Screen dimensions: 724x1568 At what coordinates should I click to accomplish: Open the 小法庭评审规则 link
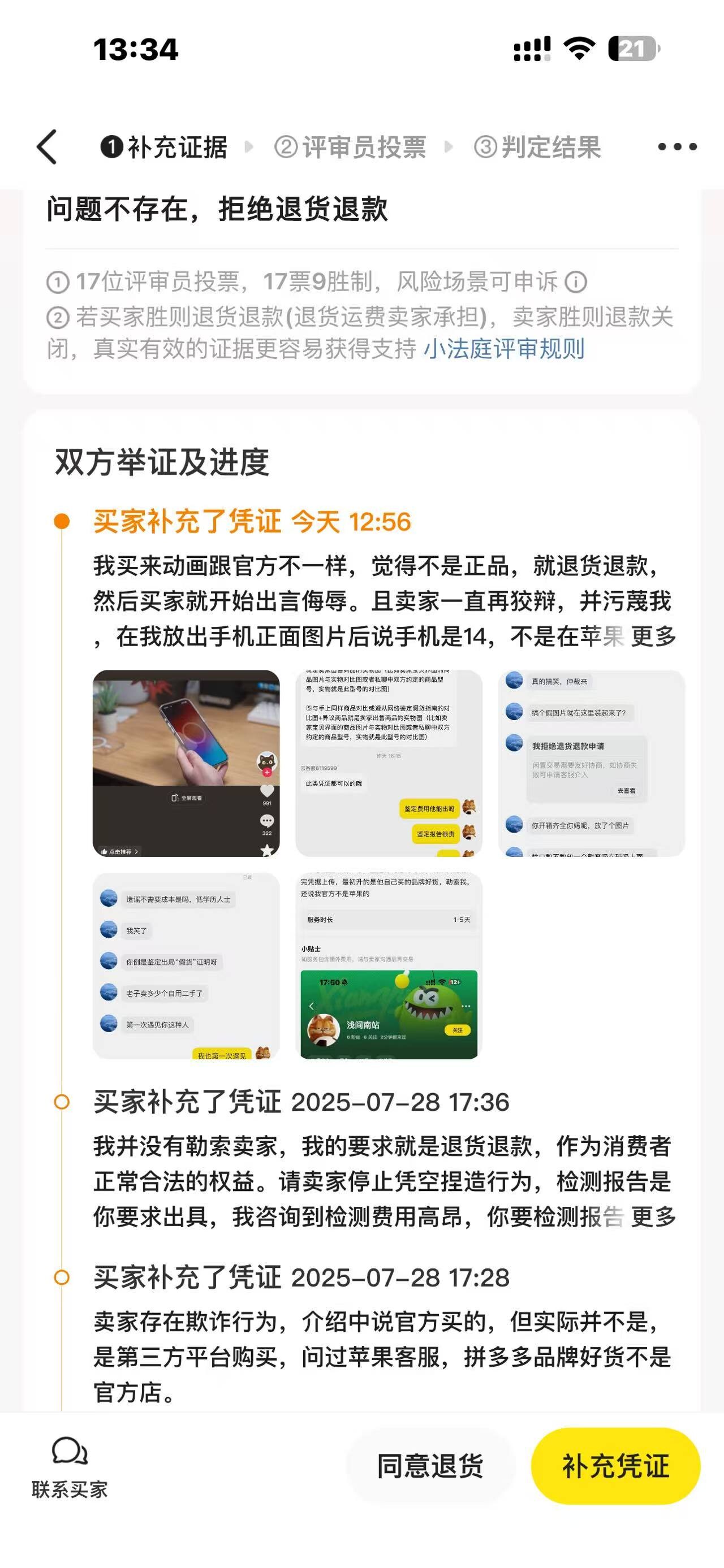coord(503,349)
